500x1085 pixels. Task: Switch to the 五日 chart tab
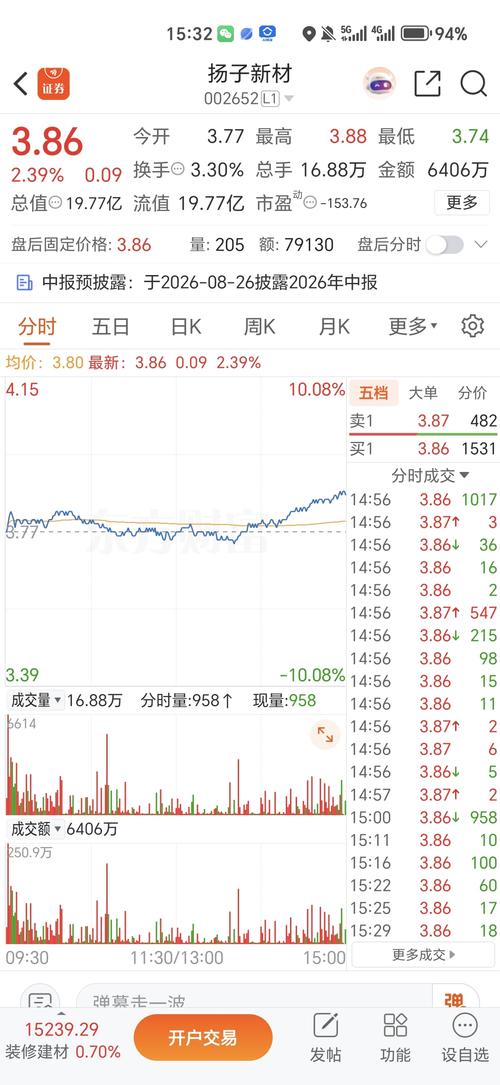(111, 327)
